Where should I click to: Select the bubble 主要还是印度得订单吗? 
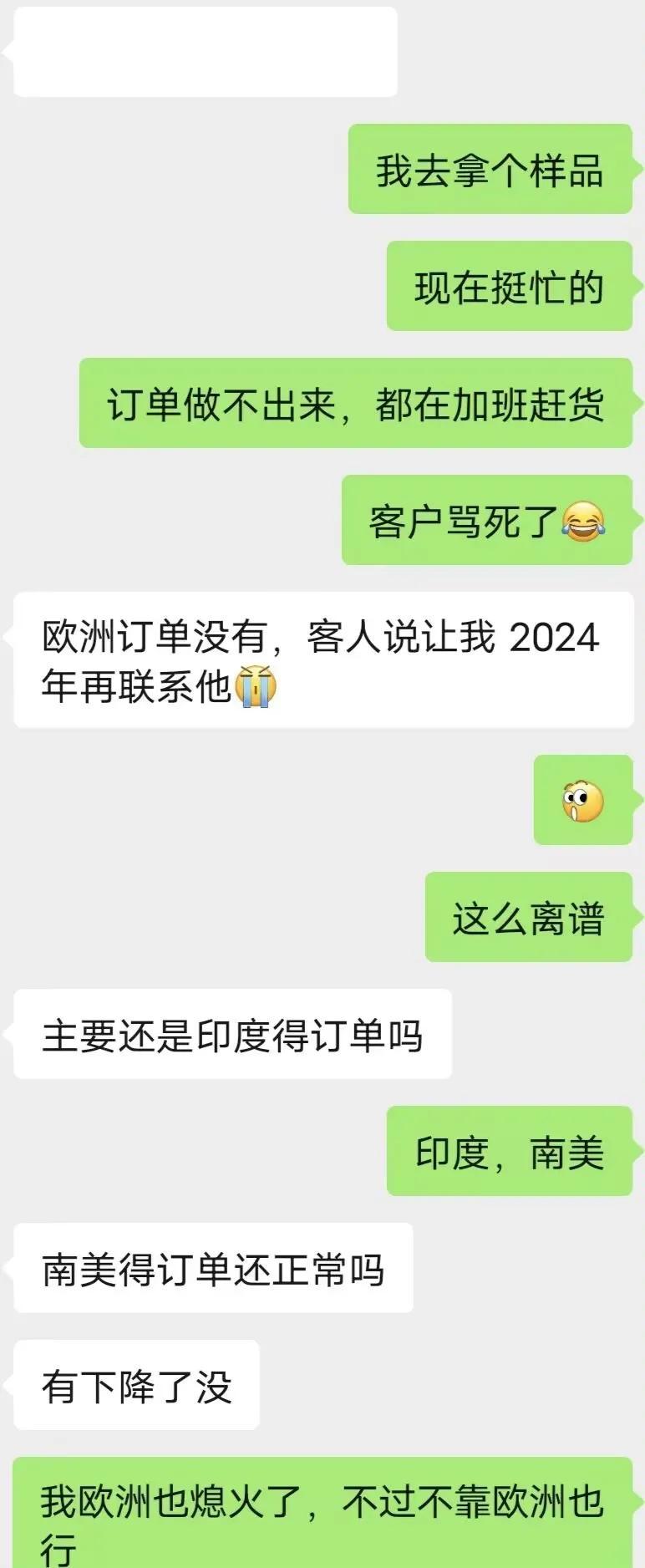click(x=231, y=1033)
